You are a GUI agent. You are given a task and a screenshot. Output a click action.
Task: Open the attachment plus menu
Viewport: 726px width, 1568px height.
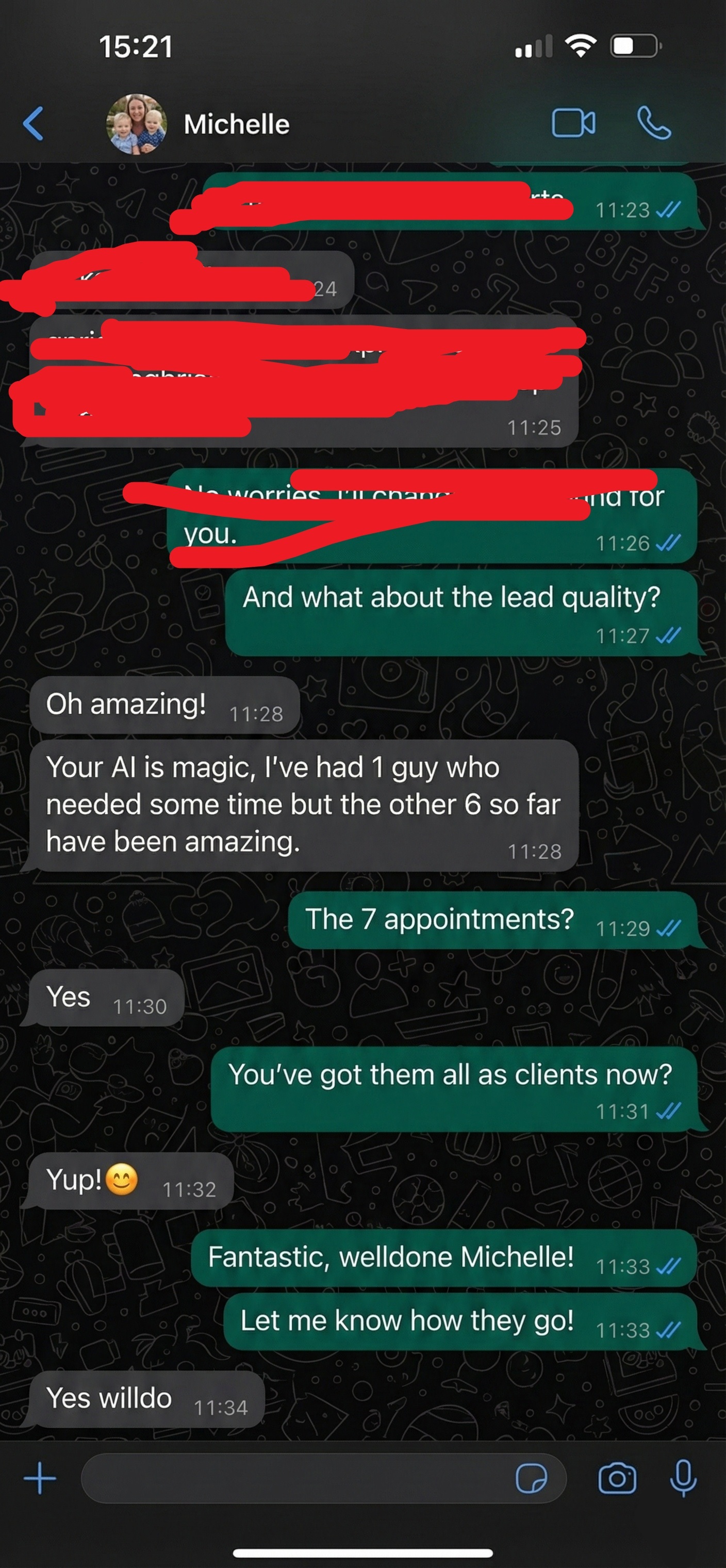(x=40, y=1478)
